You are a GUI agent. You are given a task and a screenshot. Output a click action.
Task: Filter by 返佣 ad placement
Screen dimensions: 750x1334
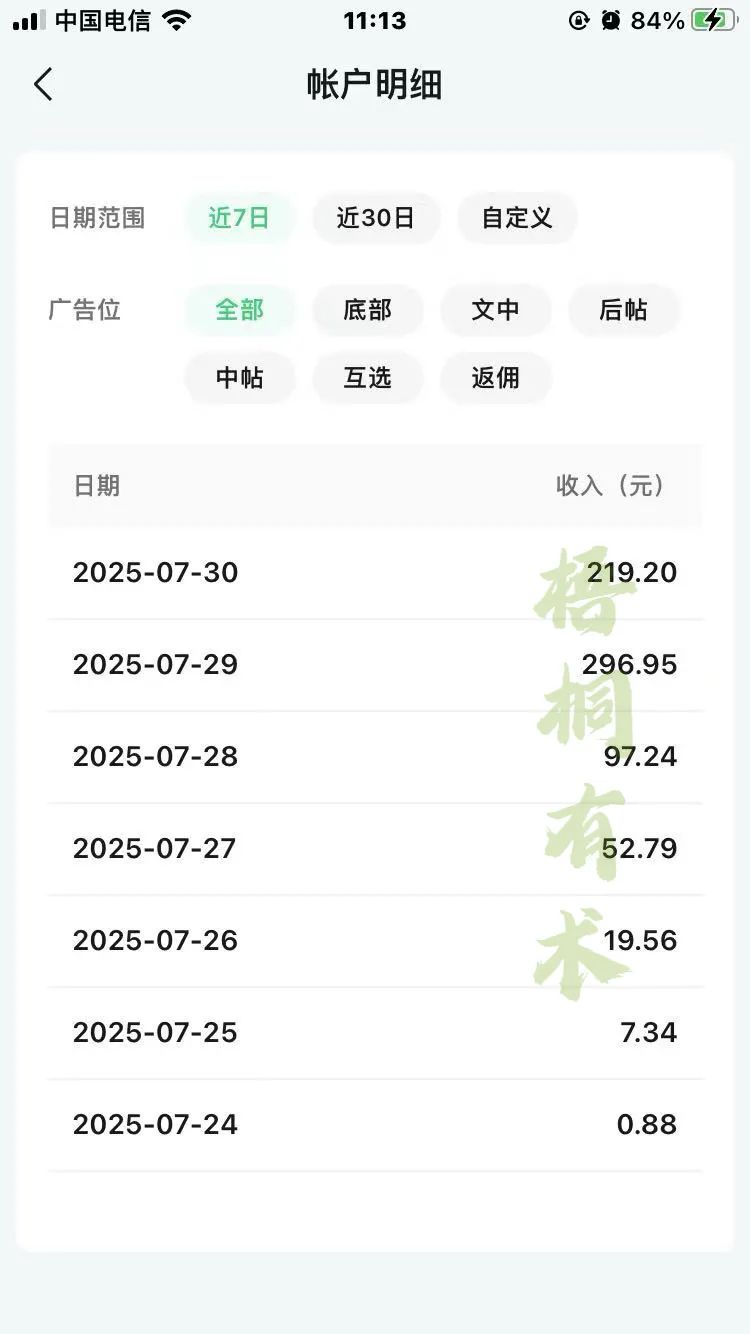point(496,378)
